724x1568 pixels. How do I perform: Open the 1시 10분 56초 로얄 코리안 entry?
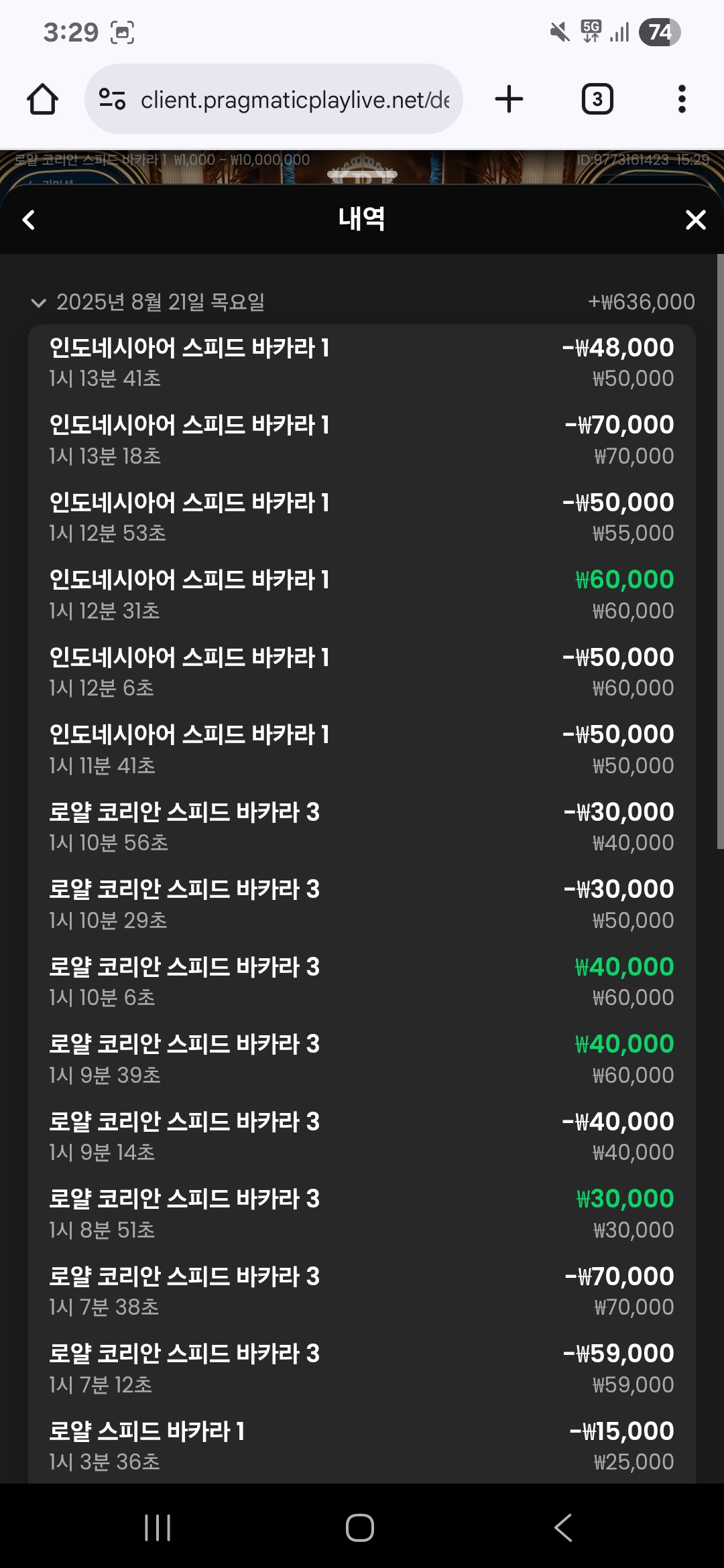tap(362, 827)
